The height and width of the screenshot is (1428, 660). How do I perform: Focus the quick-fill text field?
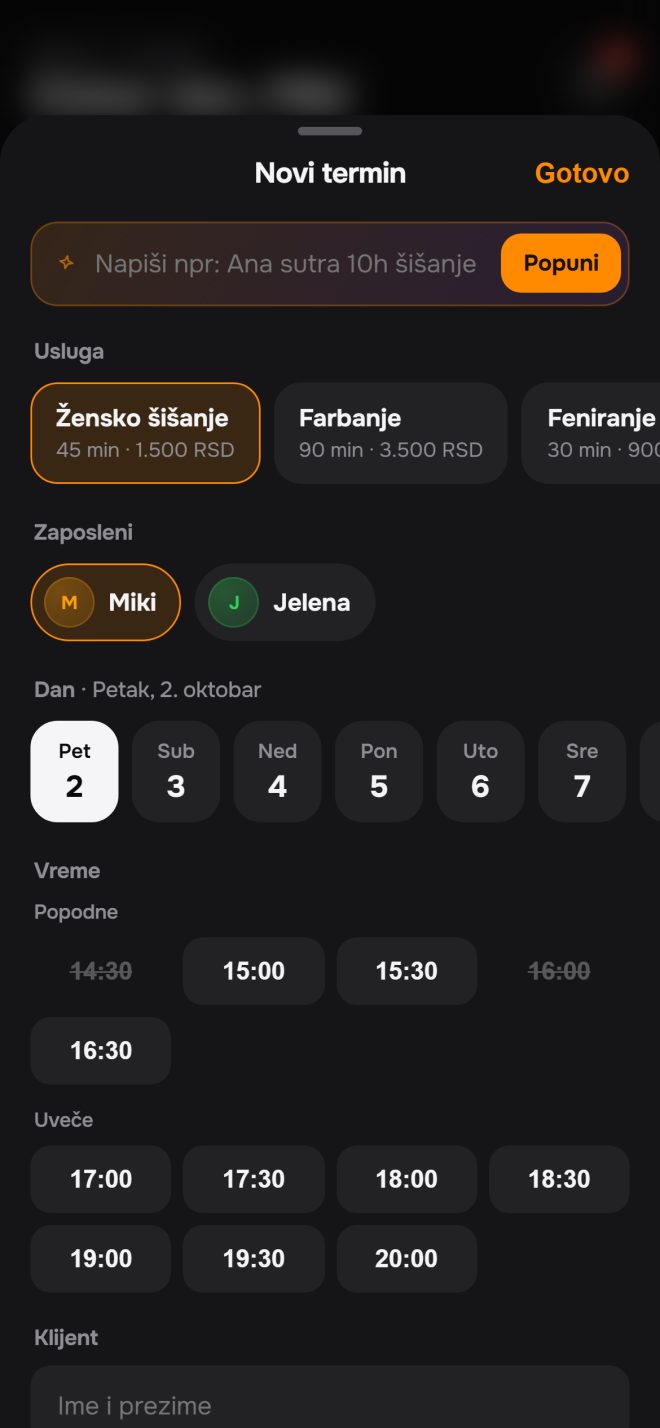click(x=285, y=264)
